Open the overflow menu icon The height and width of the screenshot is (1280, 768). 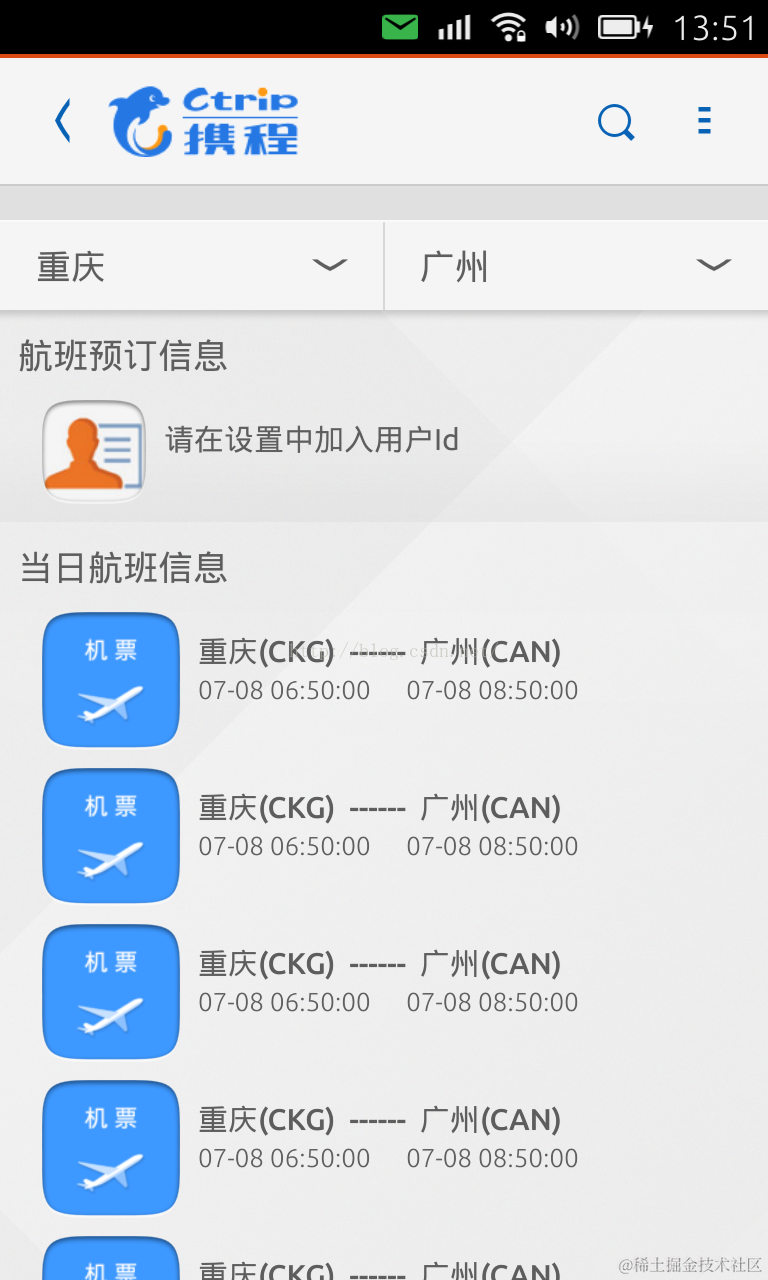tap(704, 121)
